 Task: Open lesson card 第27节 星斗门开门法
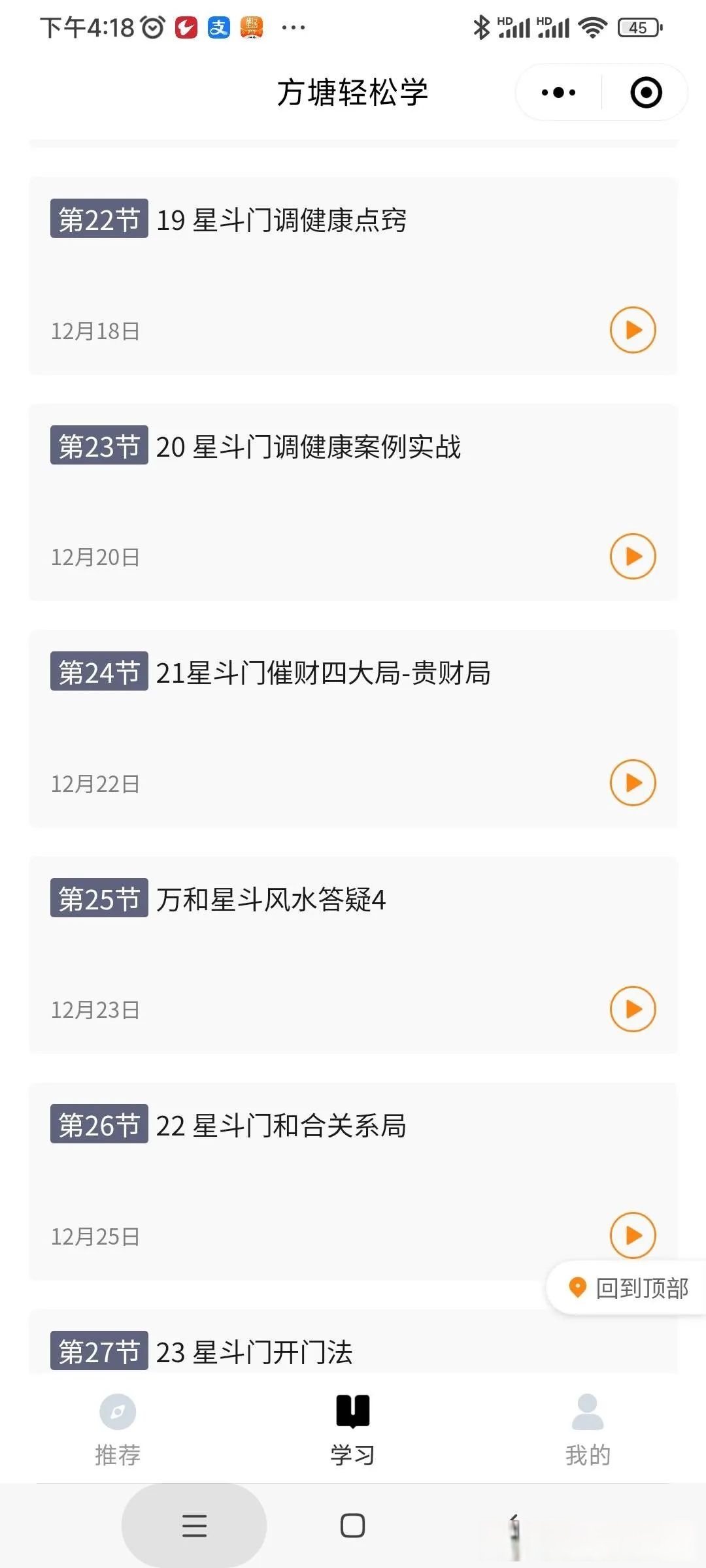353,1342
